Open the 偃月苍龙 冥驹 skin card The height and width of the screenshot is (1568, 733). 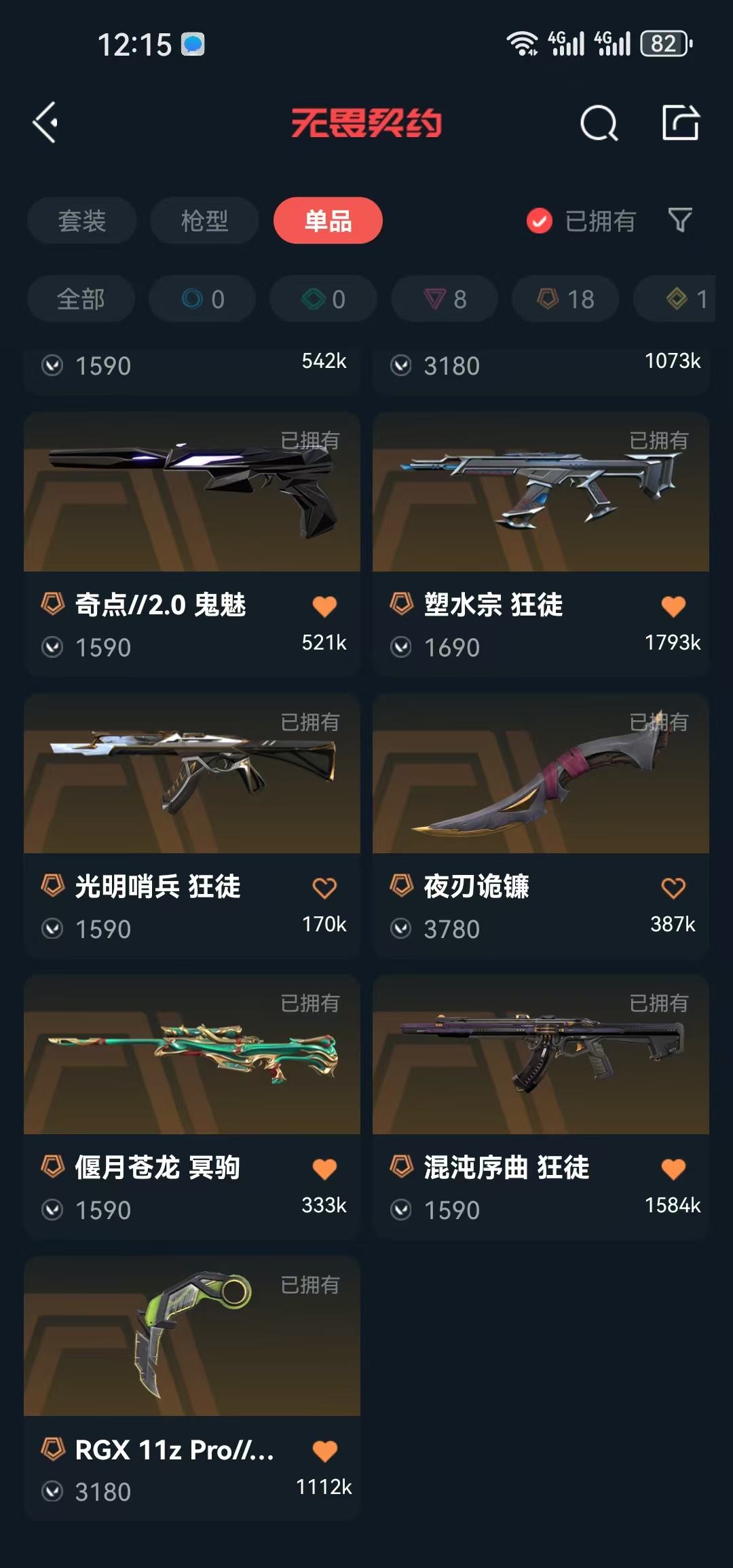pyautogui.click(x=192, y=1056)
